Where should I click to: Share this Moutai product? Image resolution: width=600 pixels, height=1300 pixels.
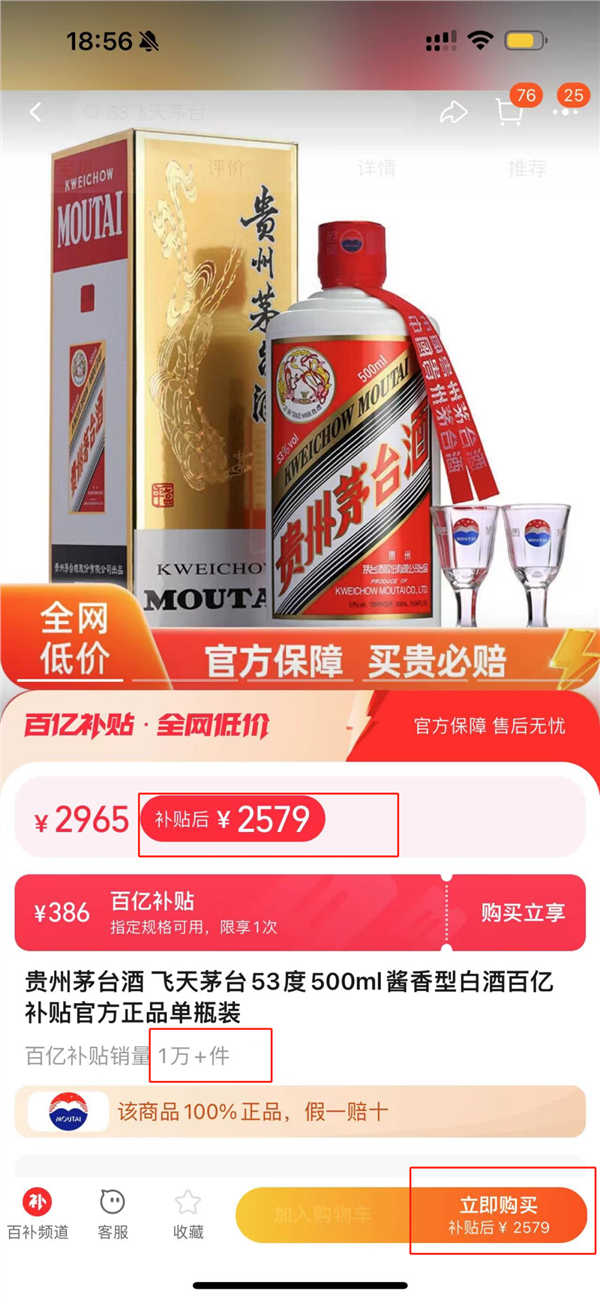[x=454, y=112]
